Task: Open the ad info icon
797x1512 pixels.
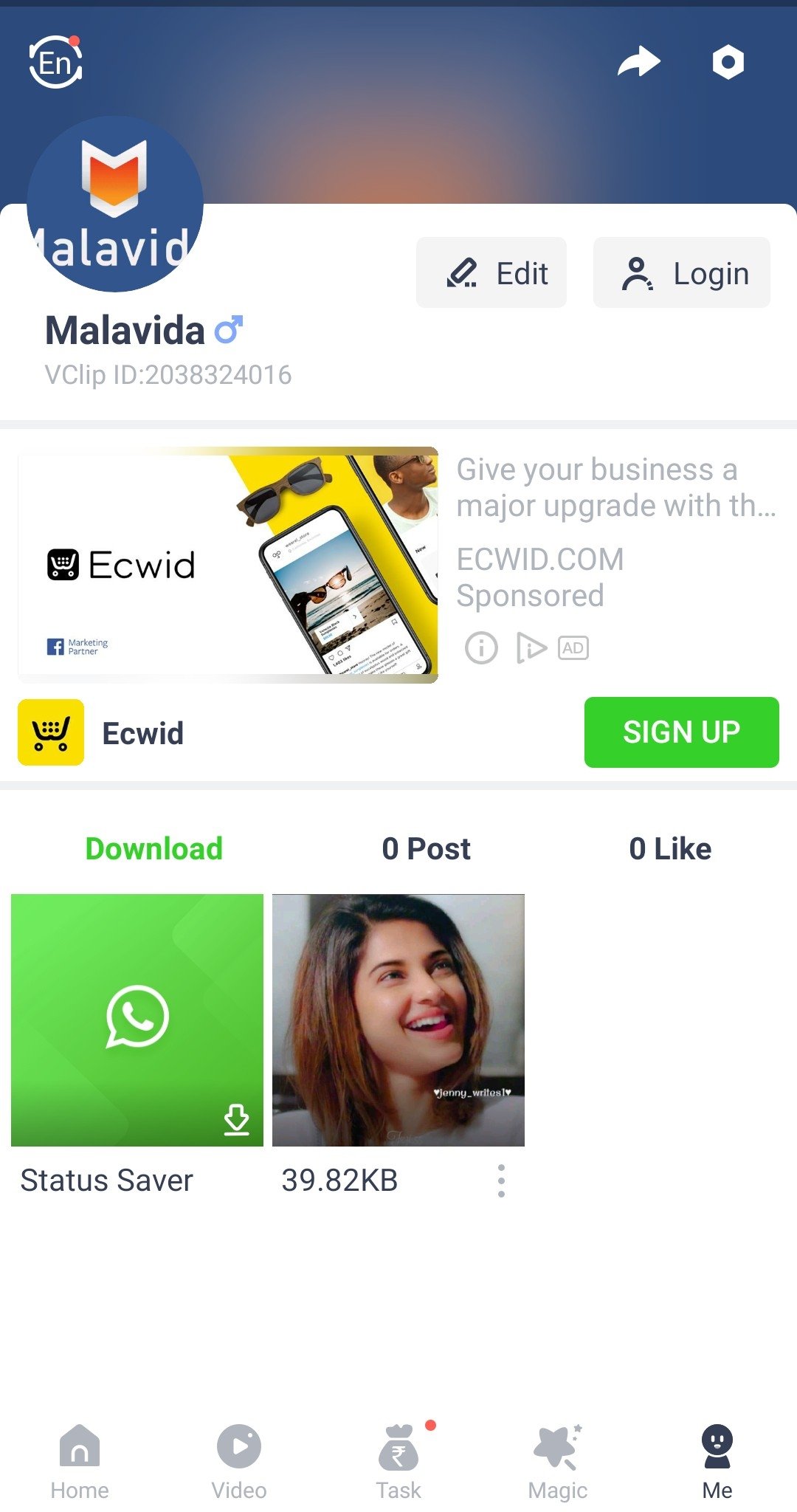Action: point(481,648)
